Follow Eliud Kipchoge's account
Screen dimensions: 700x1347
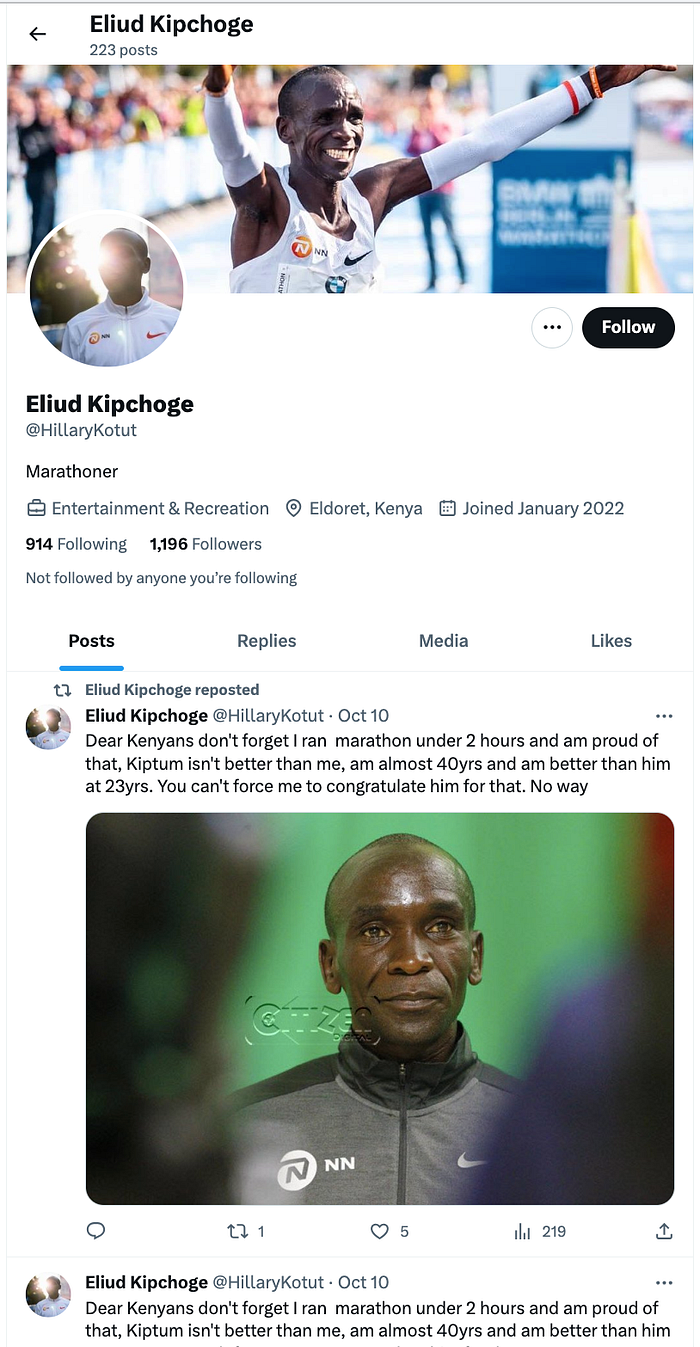[x=628, y=327]
